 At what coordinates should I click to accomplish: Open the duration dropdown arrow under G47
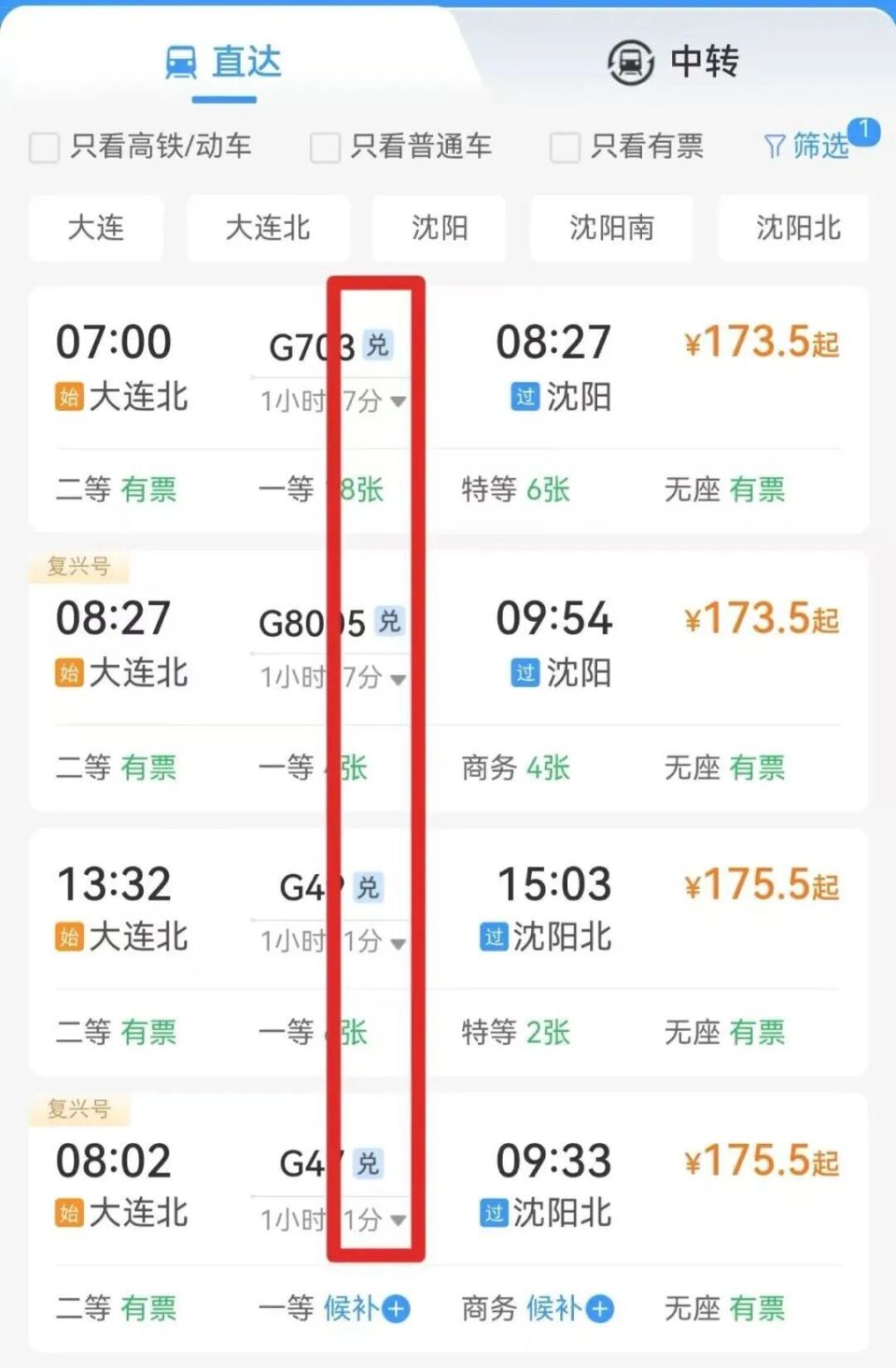click(x=399, y=1220)
